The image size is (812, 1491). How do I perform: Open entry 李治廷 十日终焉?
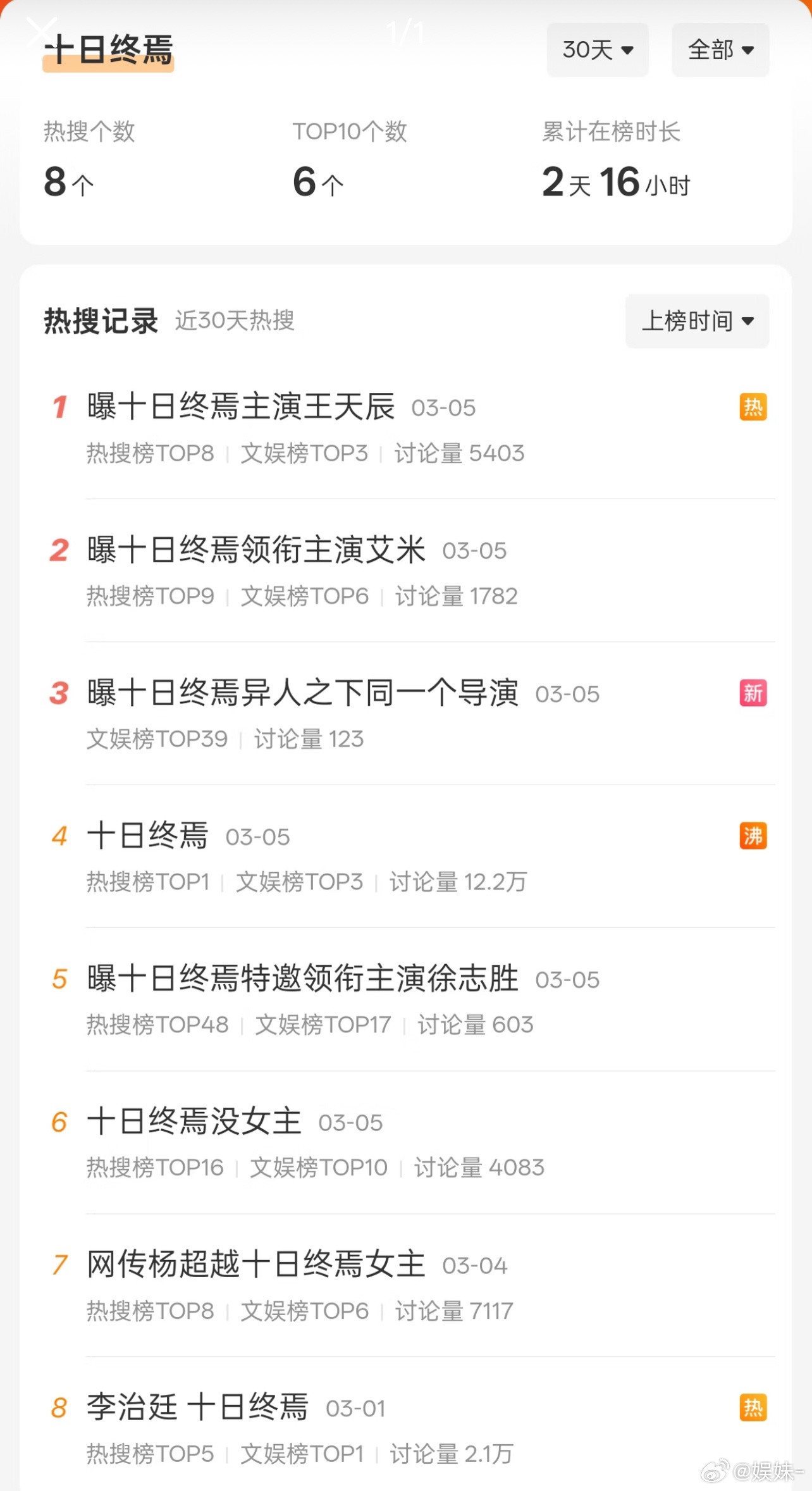tap(196, 1408)
